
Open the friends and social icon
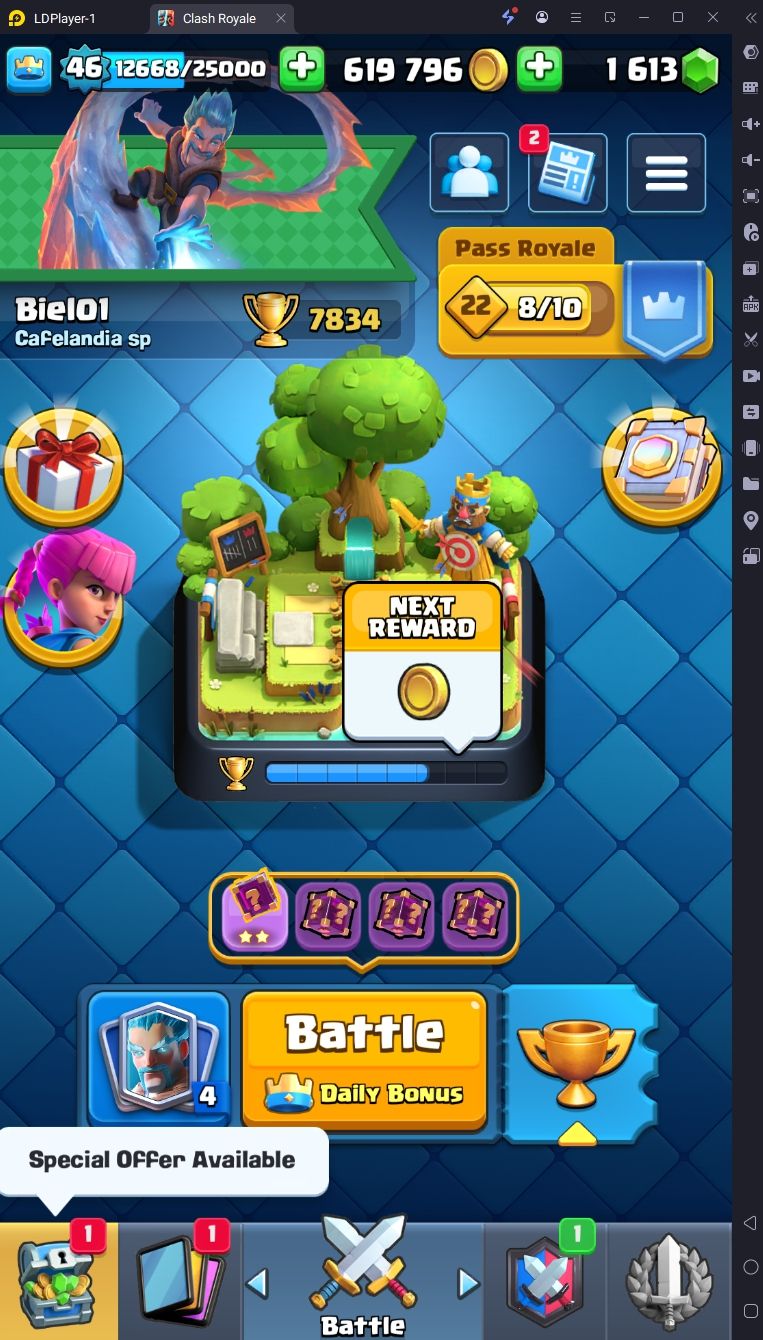[x=469, y=173]
